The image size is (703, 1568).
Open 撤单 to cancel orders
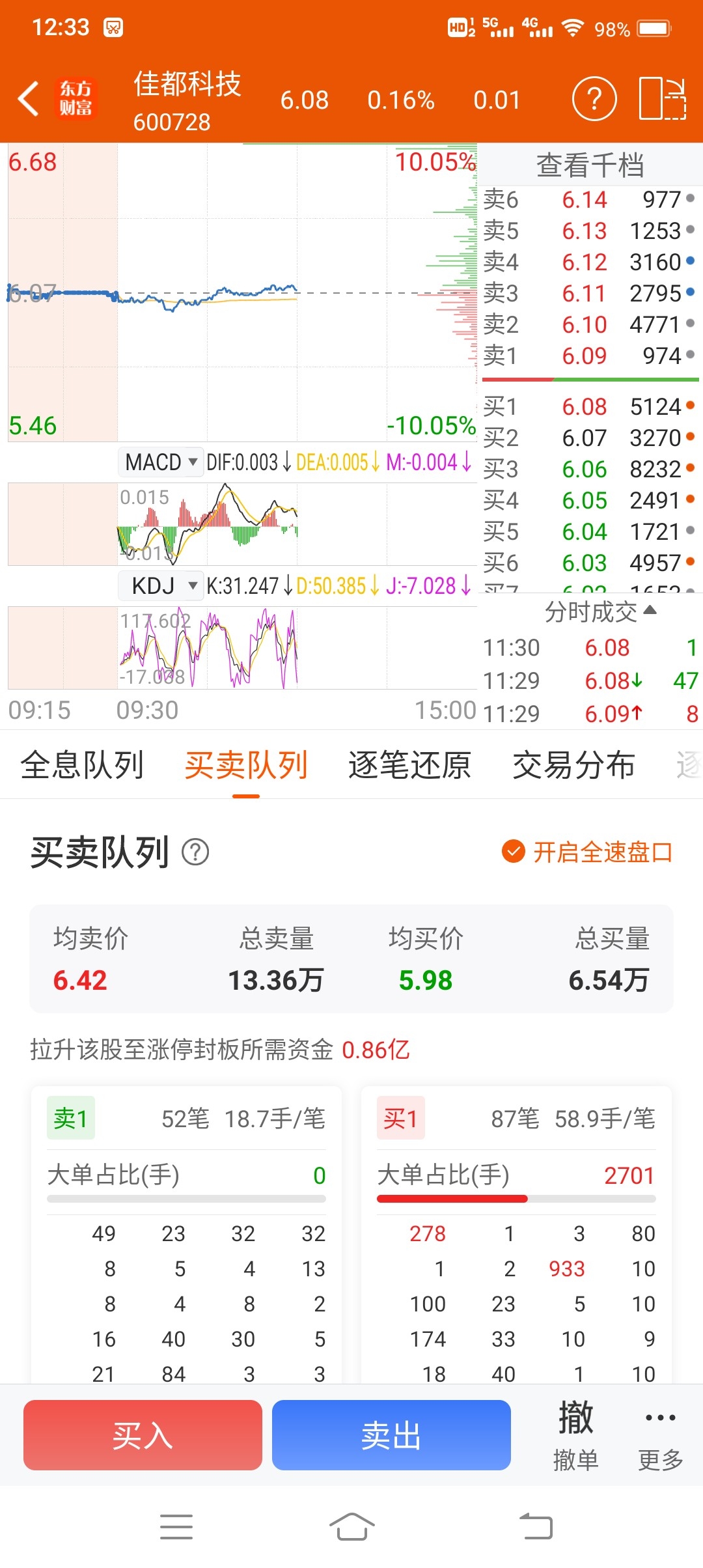[x=576, y=1435]
